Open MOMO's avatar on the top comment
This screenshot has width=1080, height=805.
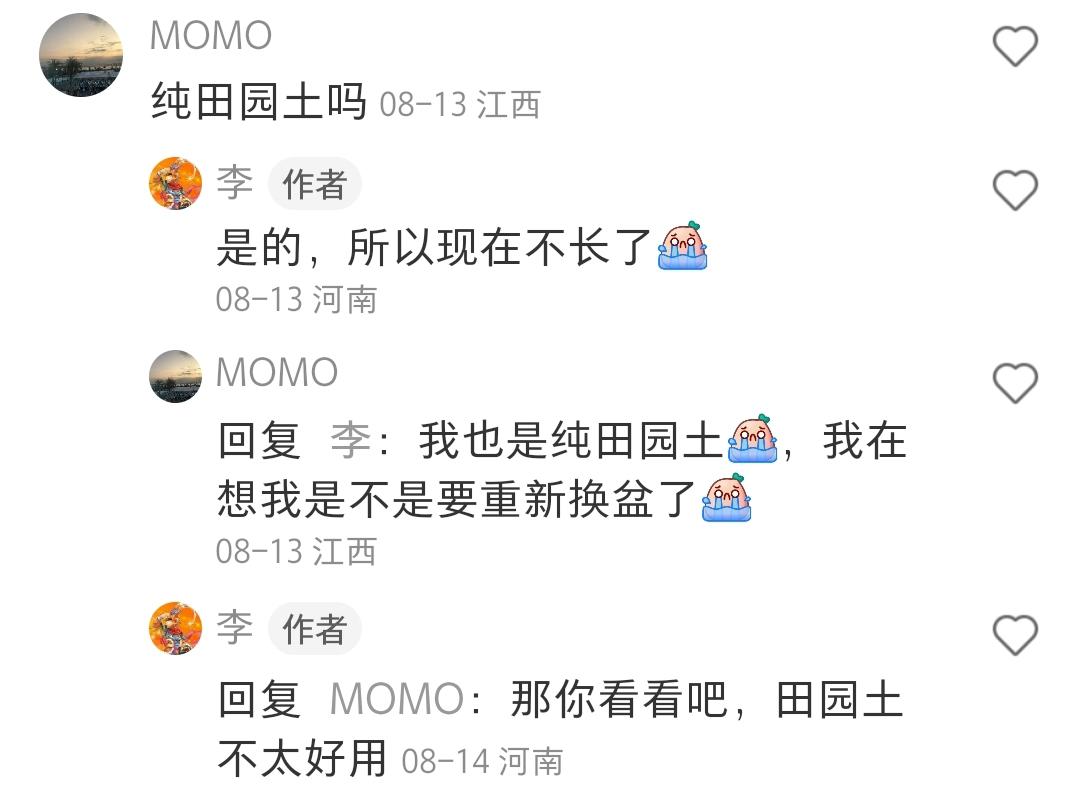[81, 55]
